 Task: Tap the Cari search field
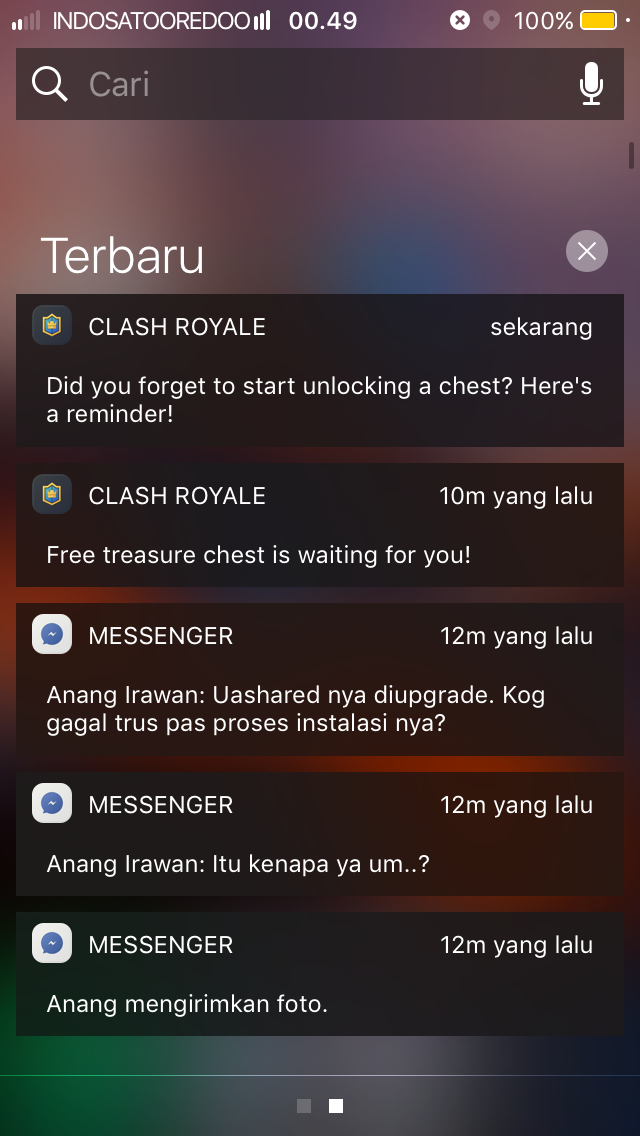[x=320, y=84]
